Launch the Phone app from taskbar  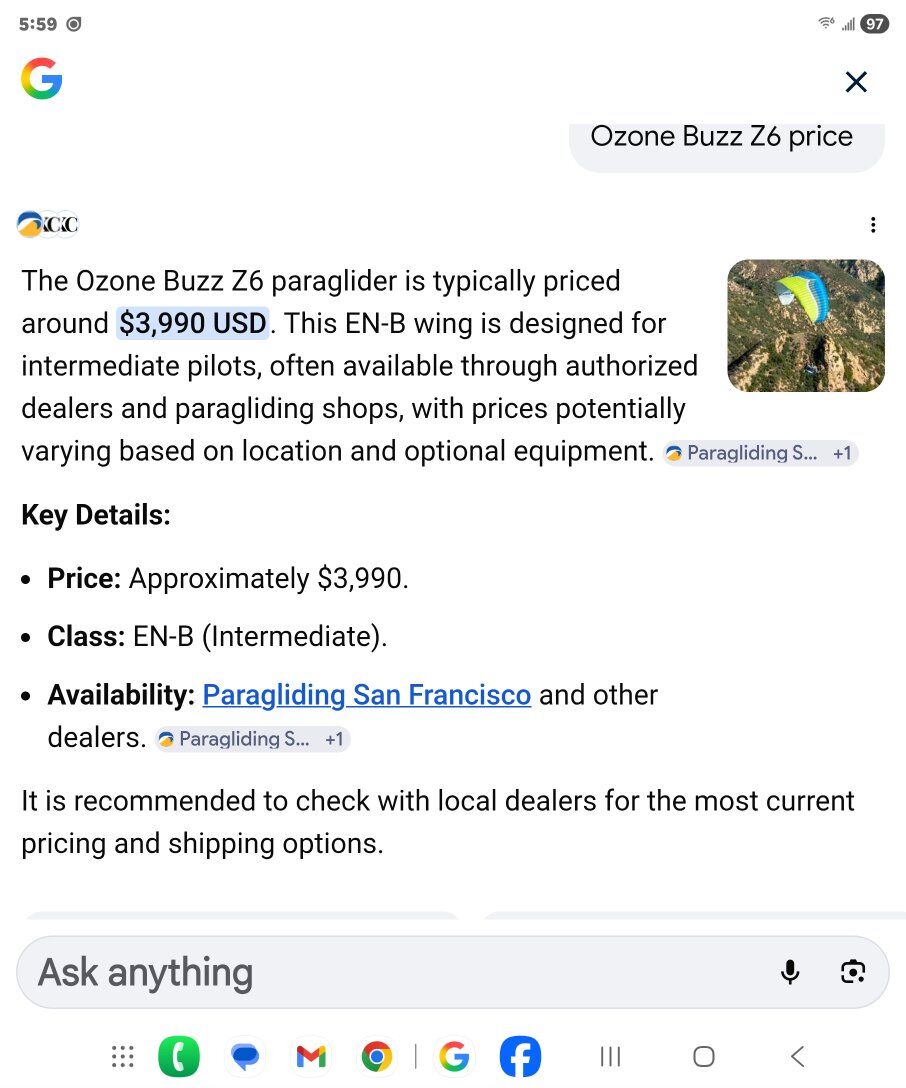coord(179,1056)
